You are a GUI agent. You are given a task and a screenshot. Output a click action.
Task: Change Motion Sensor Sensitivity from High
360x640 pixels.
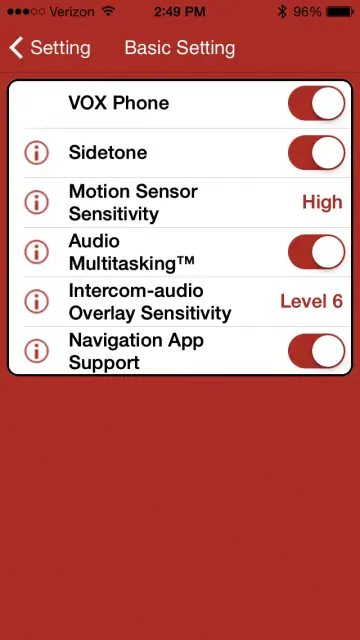tap(322, 202)
